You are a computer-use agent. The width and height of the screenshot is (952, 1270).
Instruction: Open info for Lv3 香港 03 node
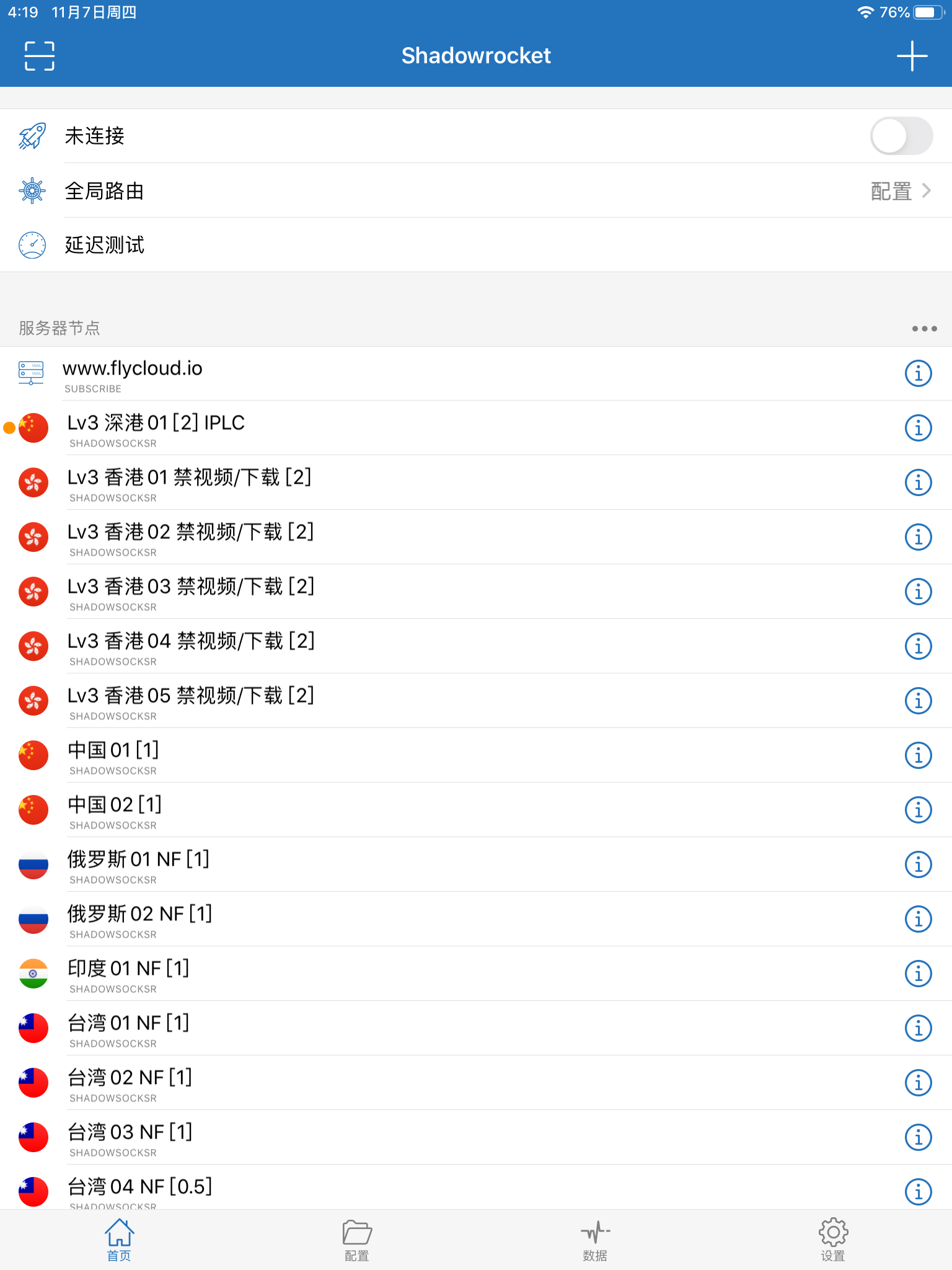tap(918, 592)
